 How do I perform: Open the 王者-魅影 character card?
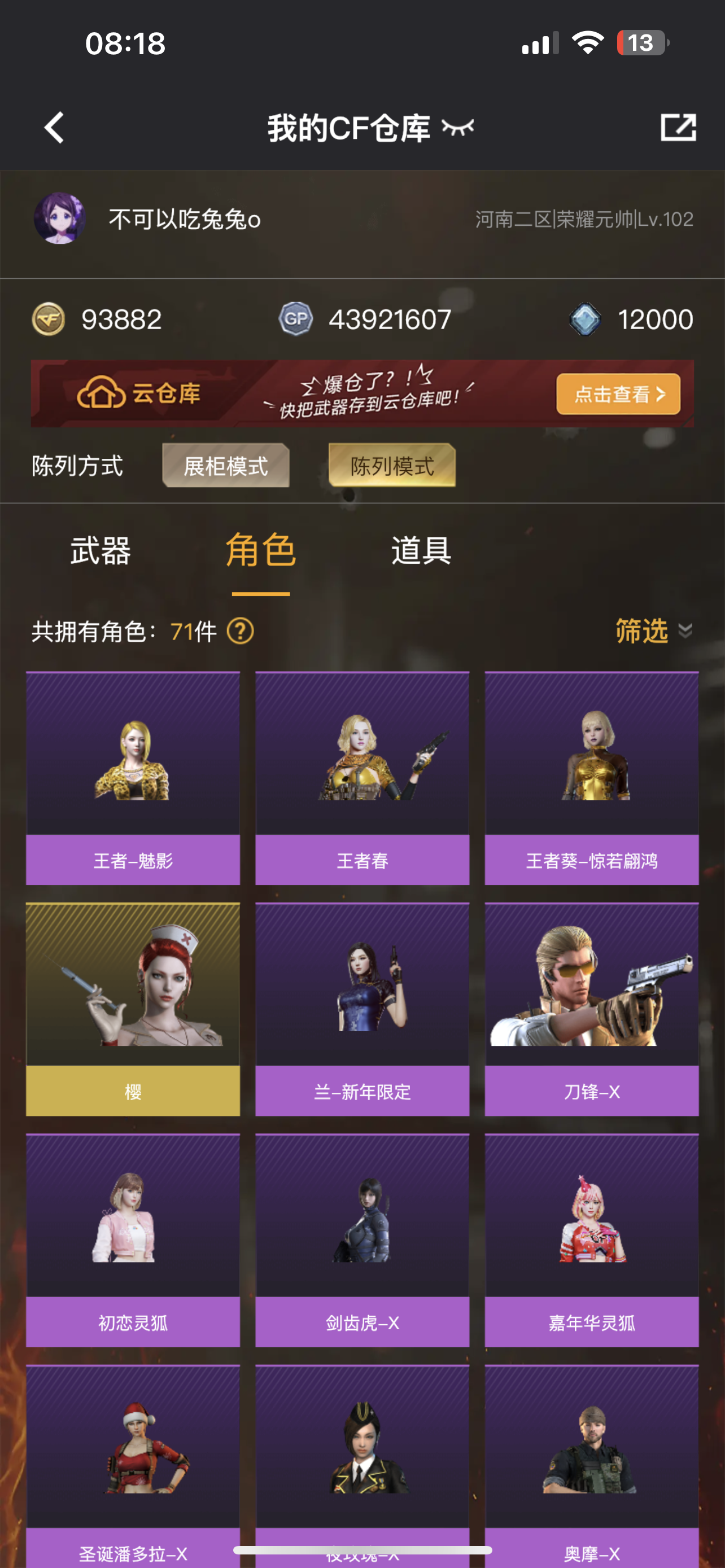[133, 777]
